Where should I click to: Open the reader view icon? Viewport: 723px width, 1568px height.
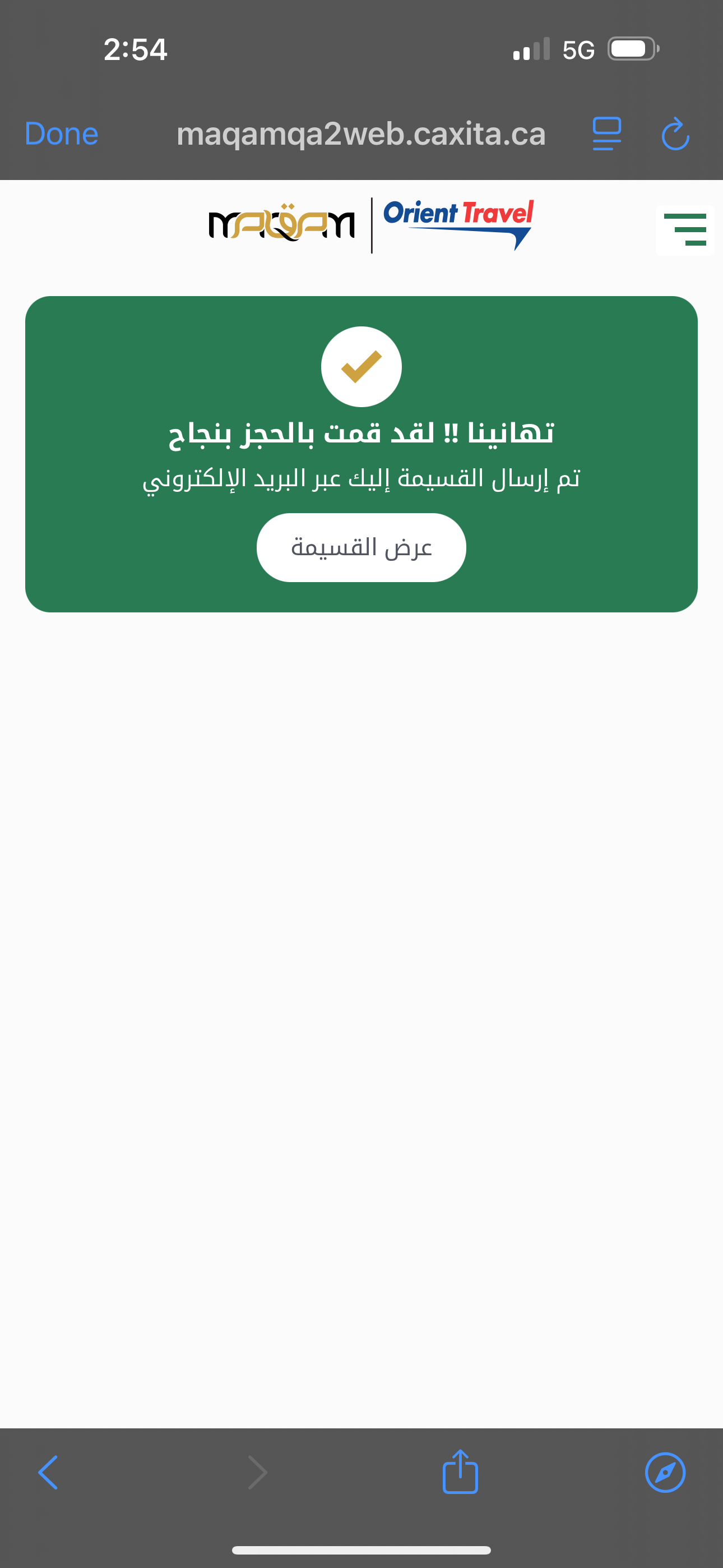(606, 134)
